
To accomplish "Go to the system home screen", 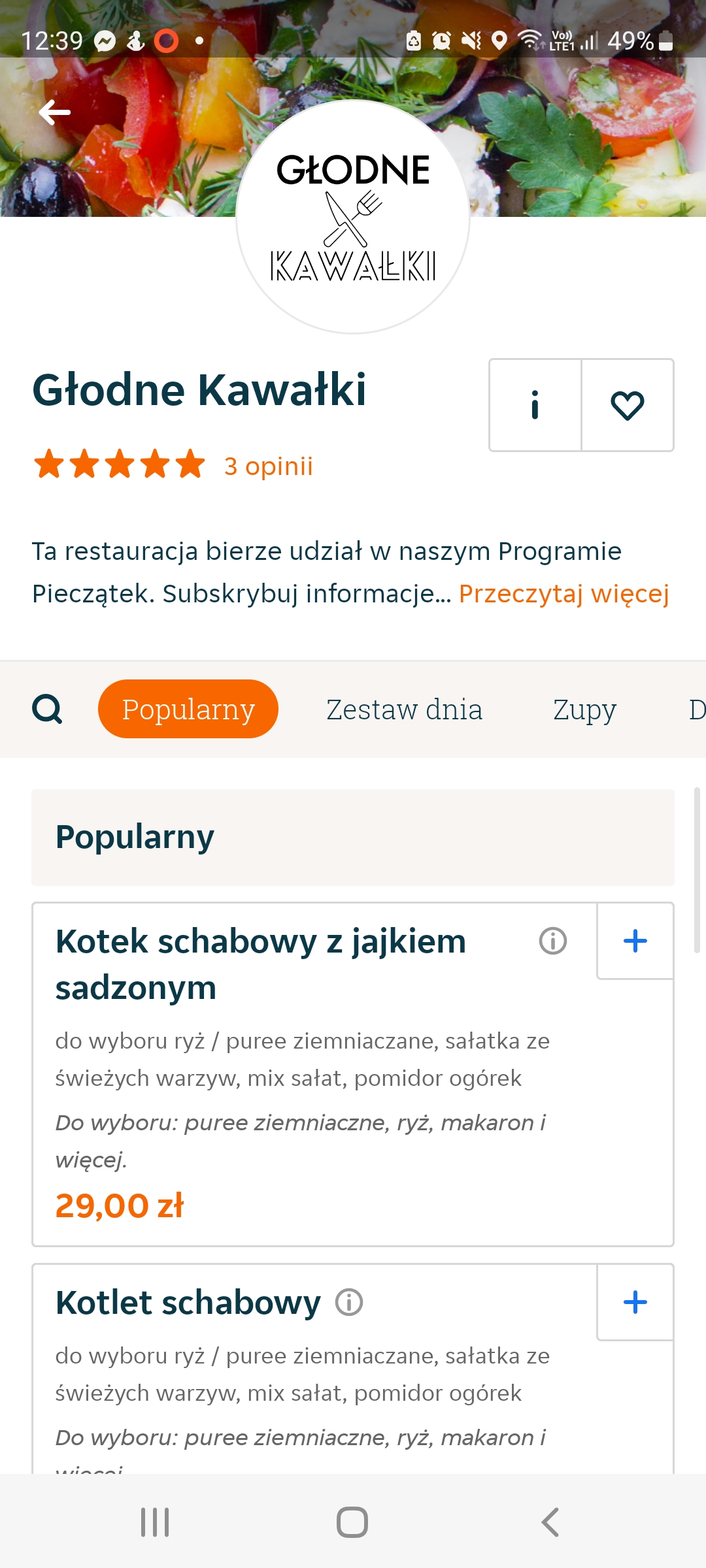I will pos(352,1522).
